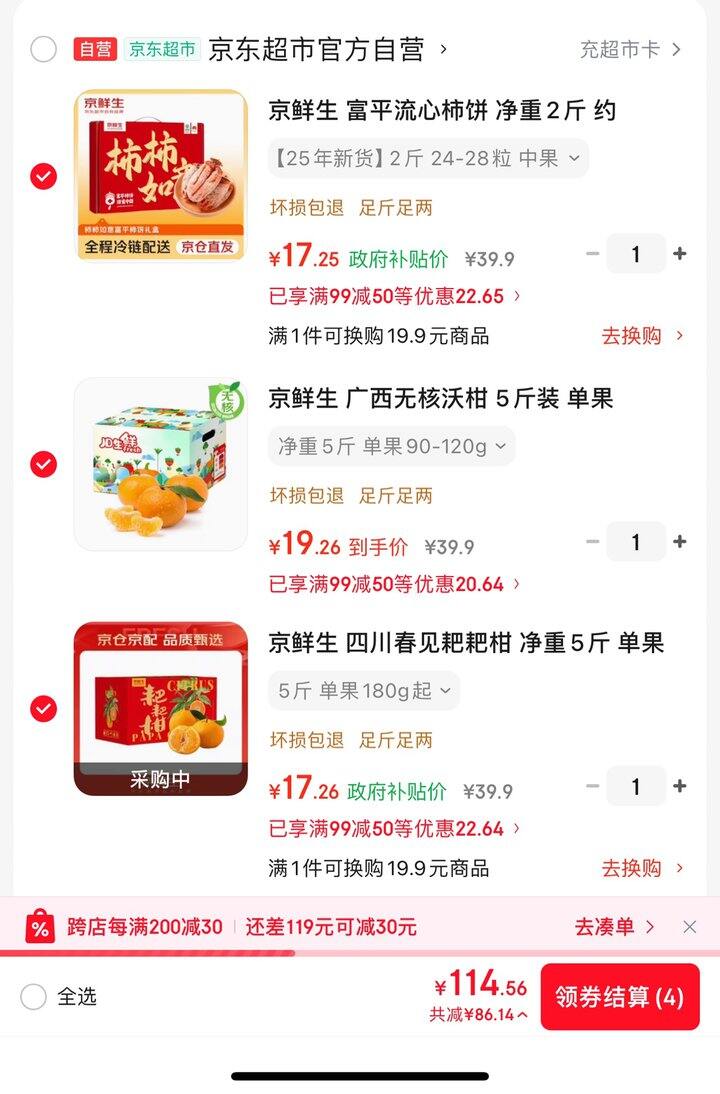Viewport: 720px width, 1094px height.
Task: Deselect the 广西无核沃柑 item
Action: coord(43,464)
